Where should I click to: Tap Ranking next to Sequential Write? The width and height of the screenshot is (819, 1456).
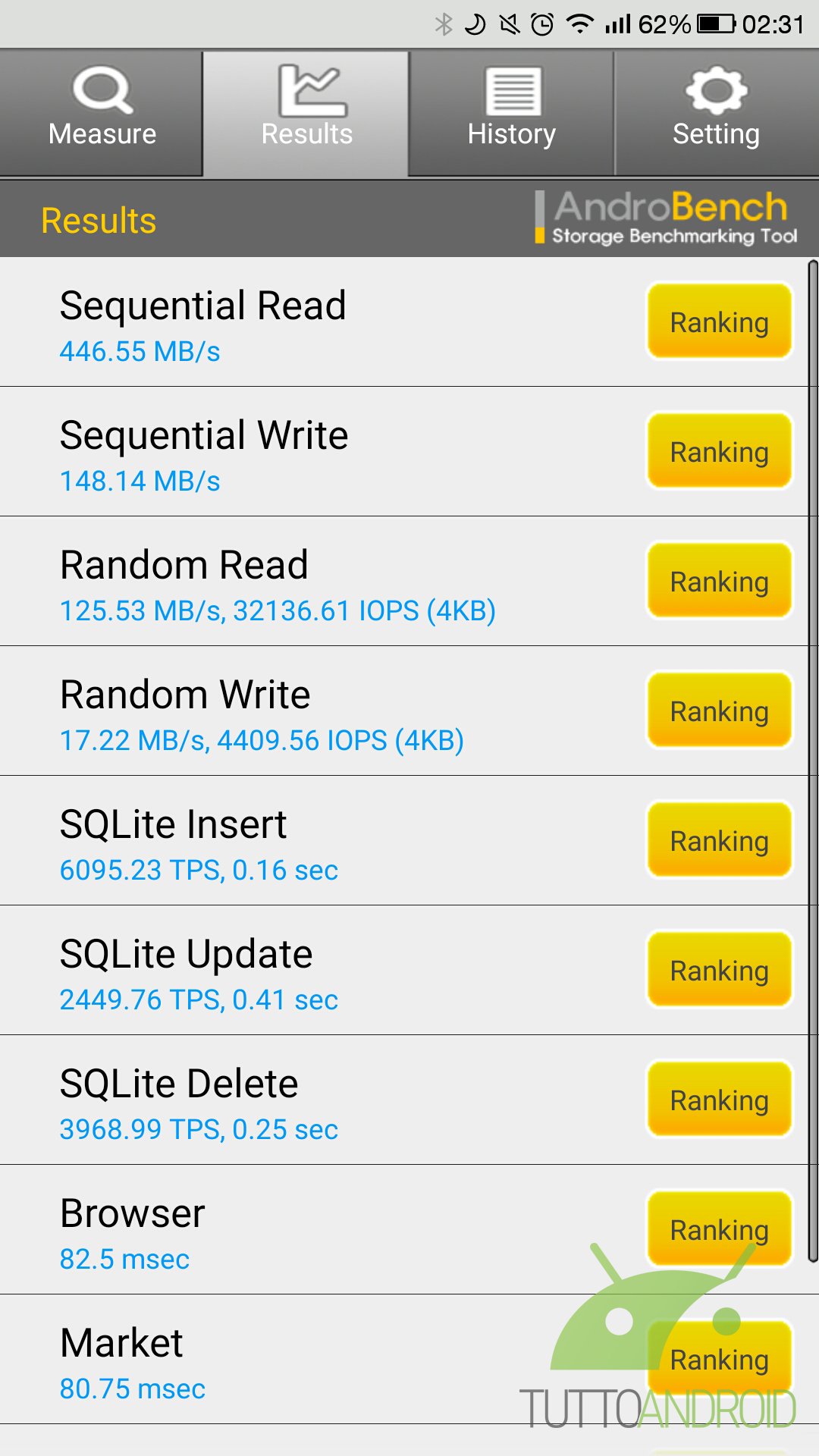click(x=719, y=451)
